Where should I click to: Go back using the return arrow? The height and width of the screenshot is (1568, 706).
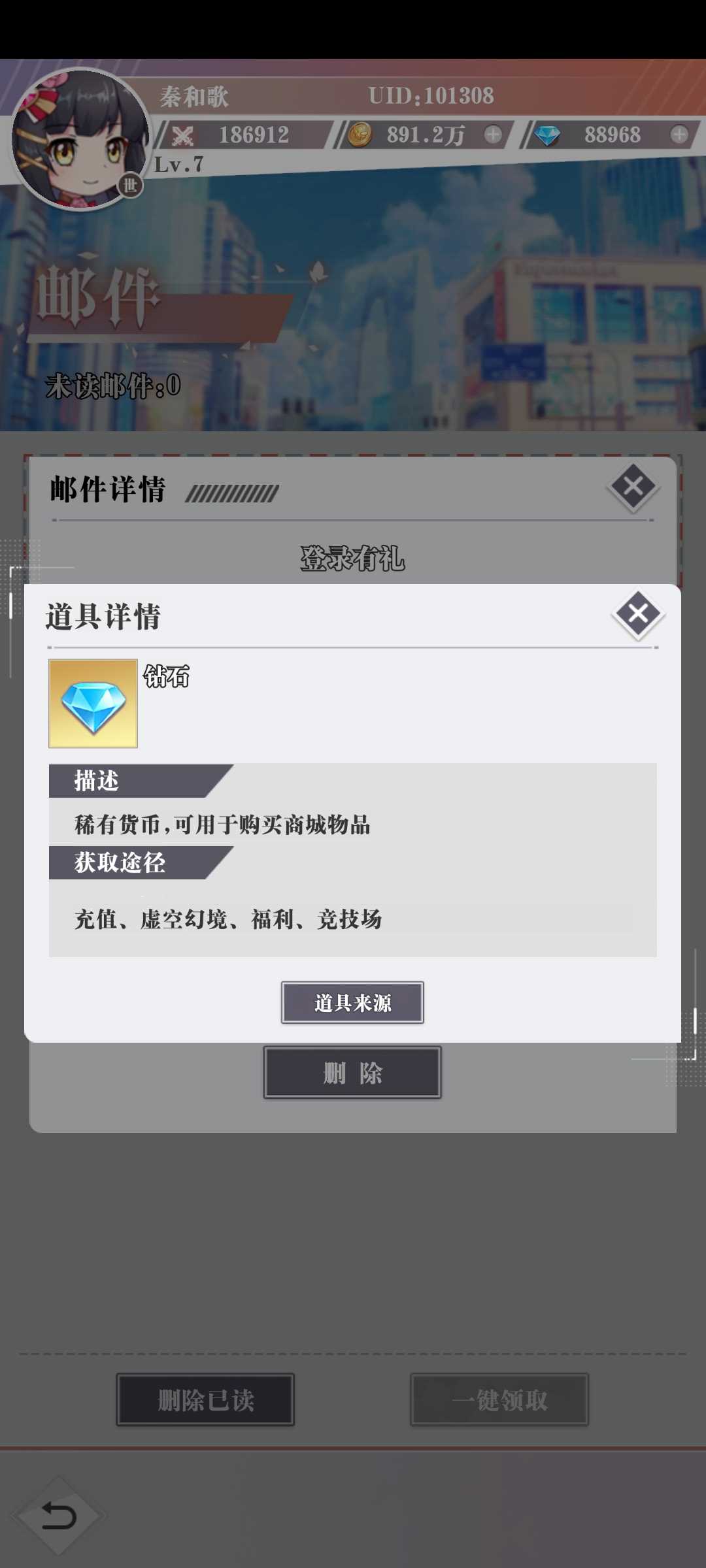point(59,1516)
